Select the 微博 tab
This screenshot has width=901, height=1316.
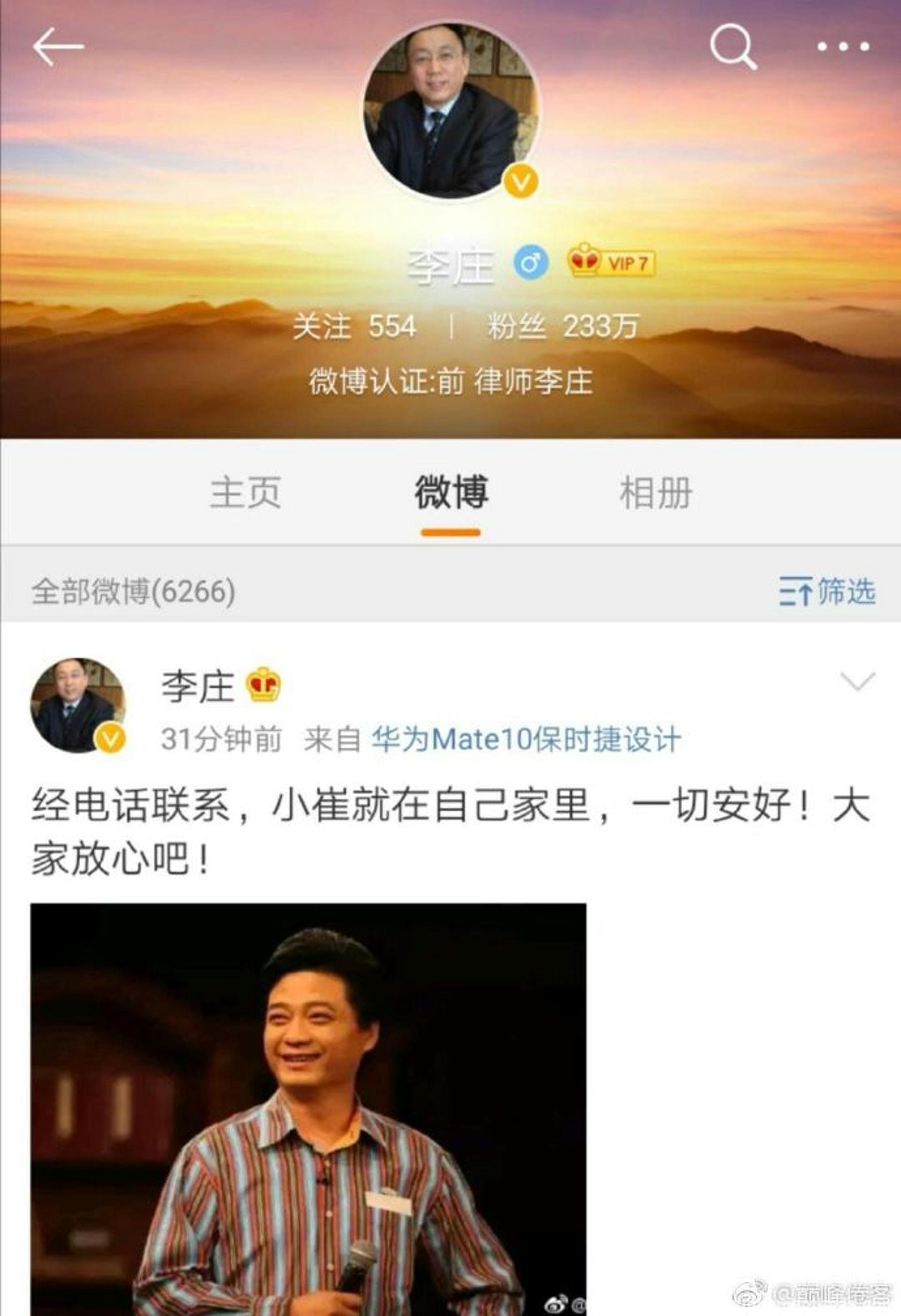(x=451, y=492)
